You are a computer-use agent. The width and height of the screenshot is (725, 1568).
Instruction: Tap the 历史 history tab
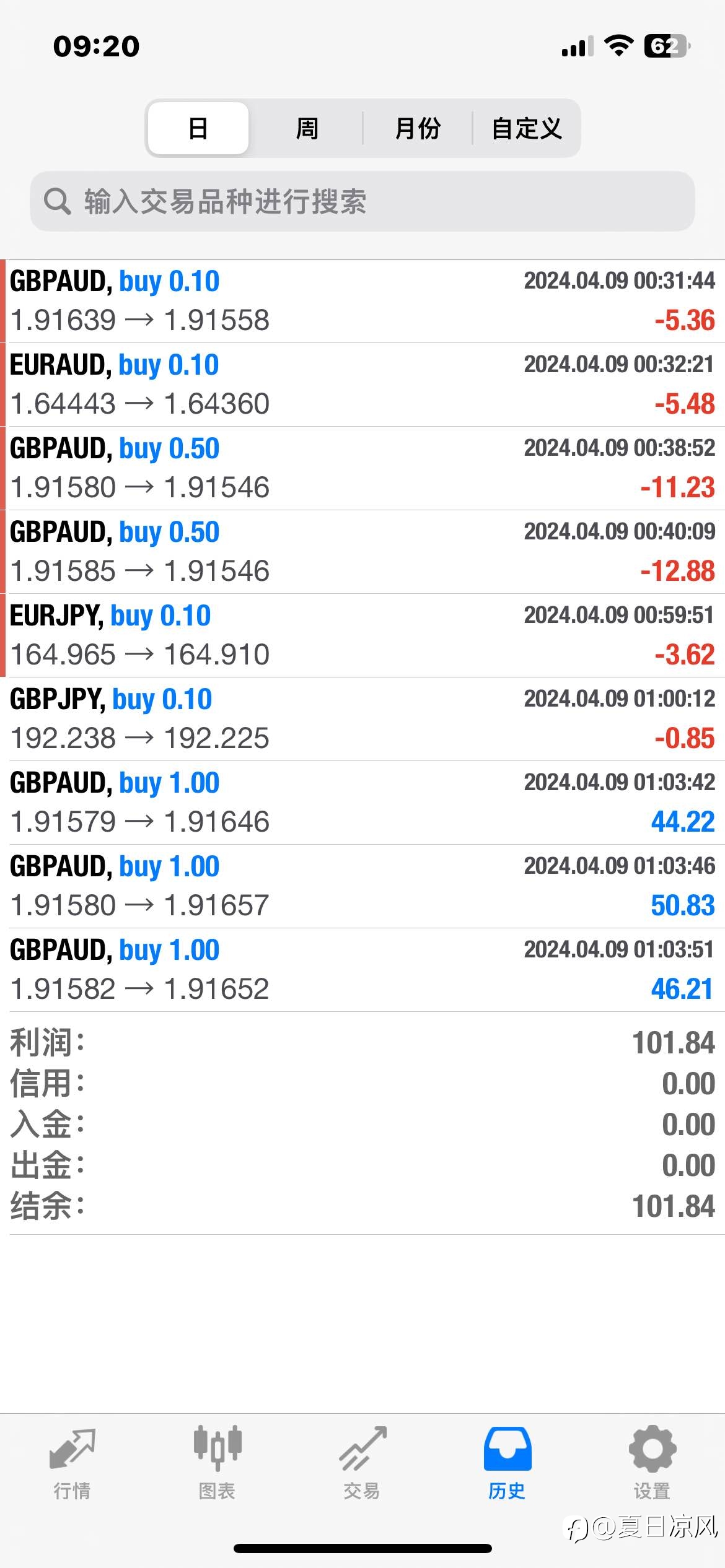pos(507,1464)
